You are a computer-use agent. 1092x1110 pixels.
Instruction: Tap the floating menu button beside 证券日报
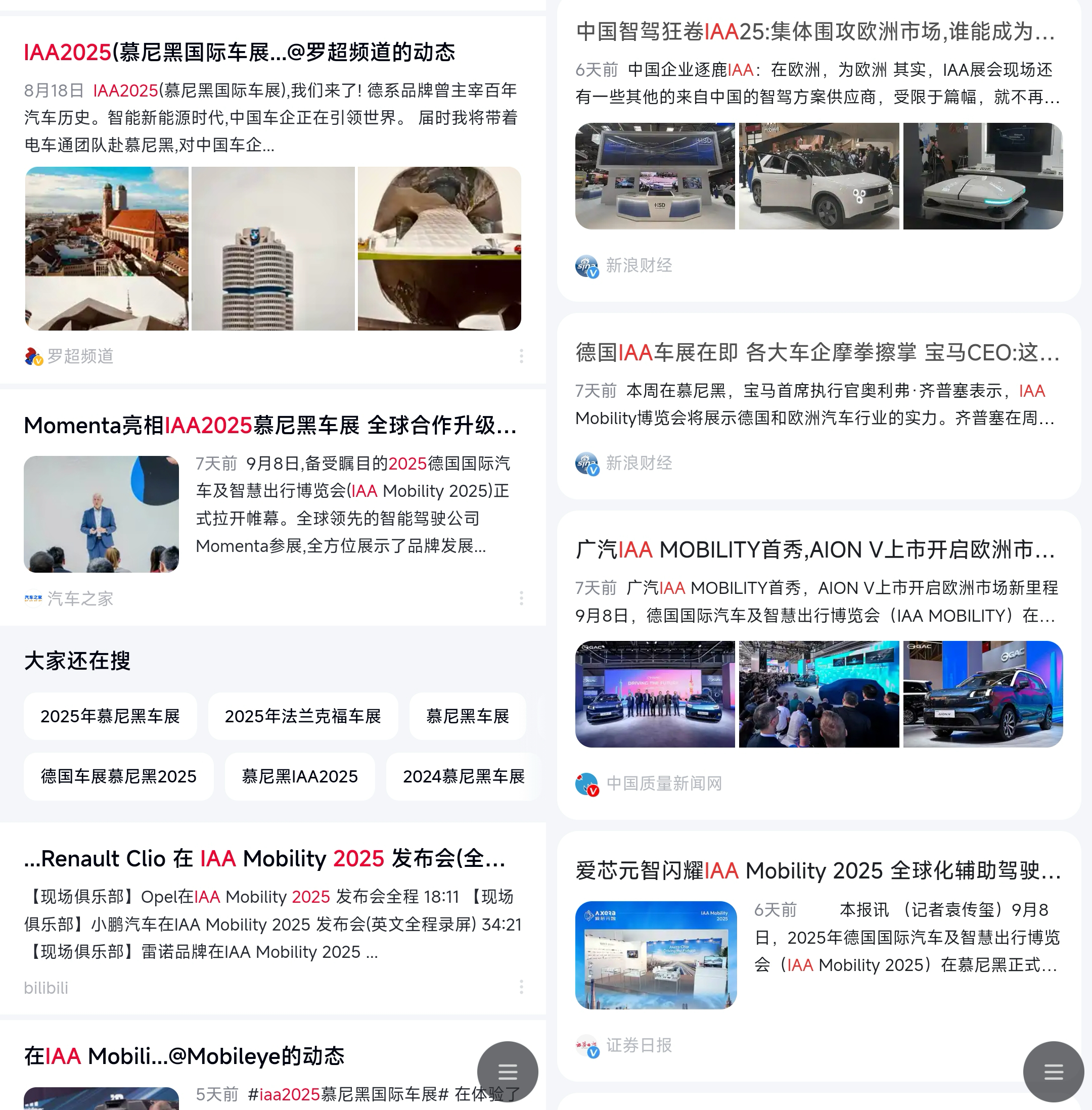click(x=1053, y=1072)
